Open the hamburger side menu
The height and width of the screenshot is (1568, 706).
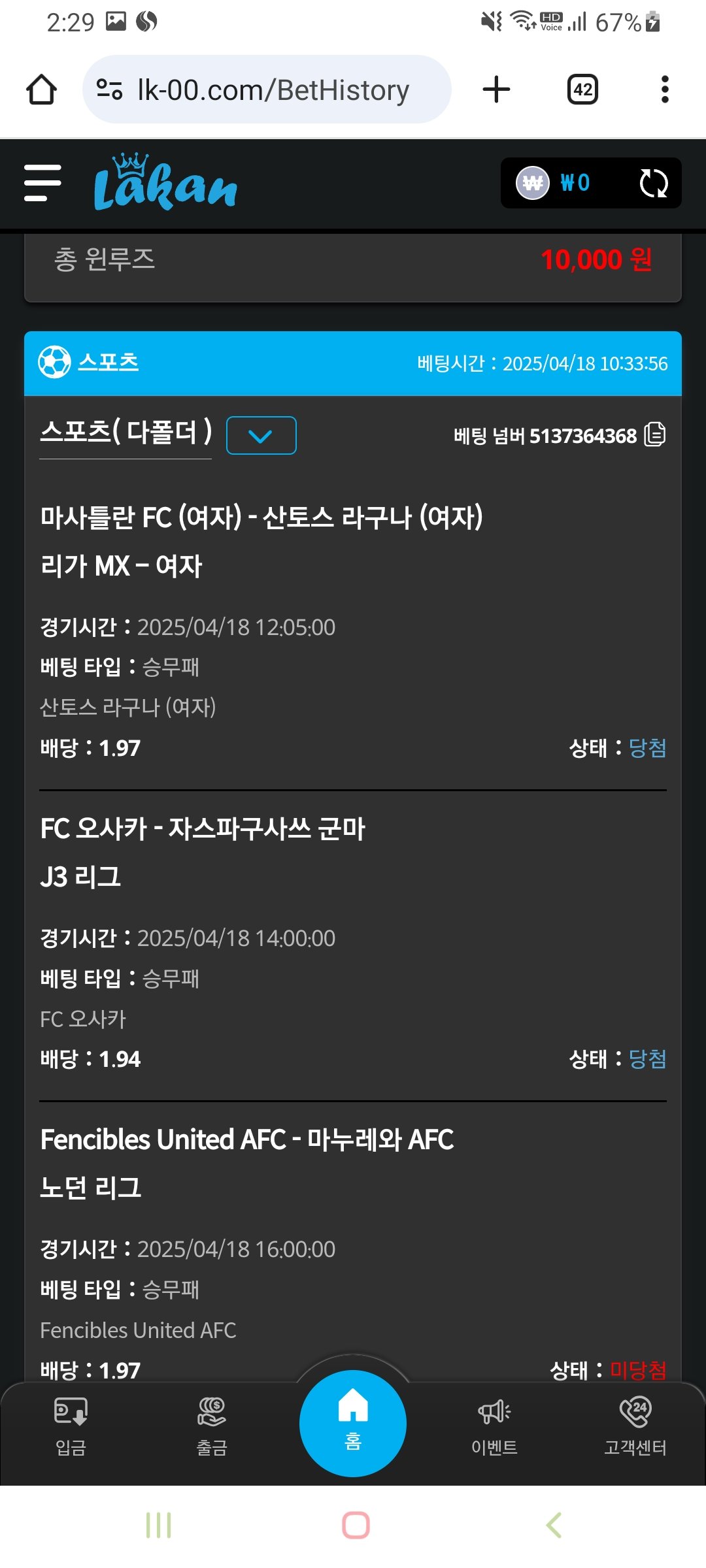[42, 183]
